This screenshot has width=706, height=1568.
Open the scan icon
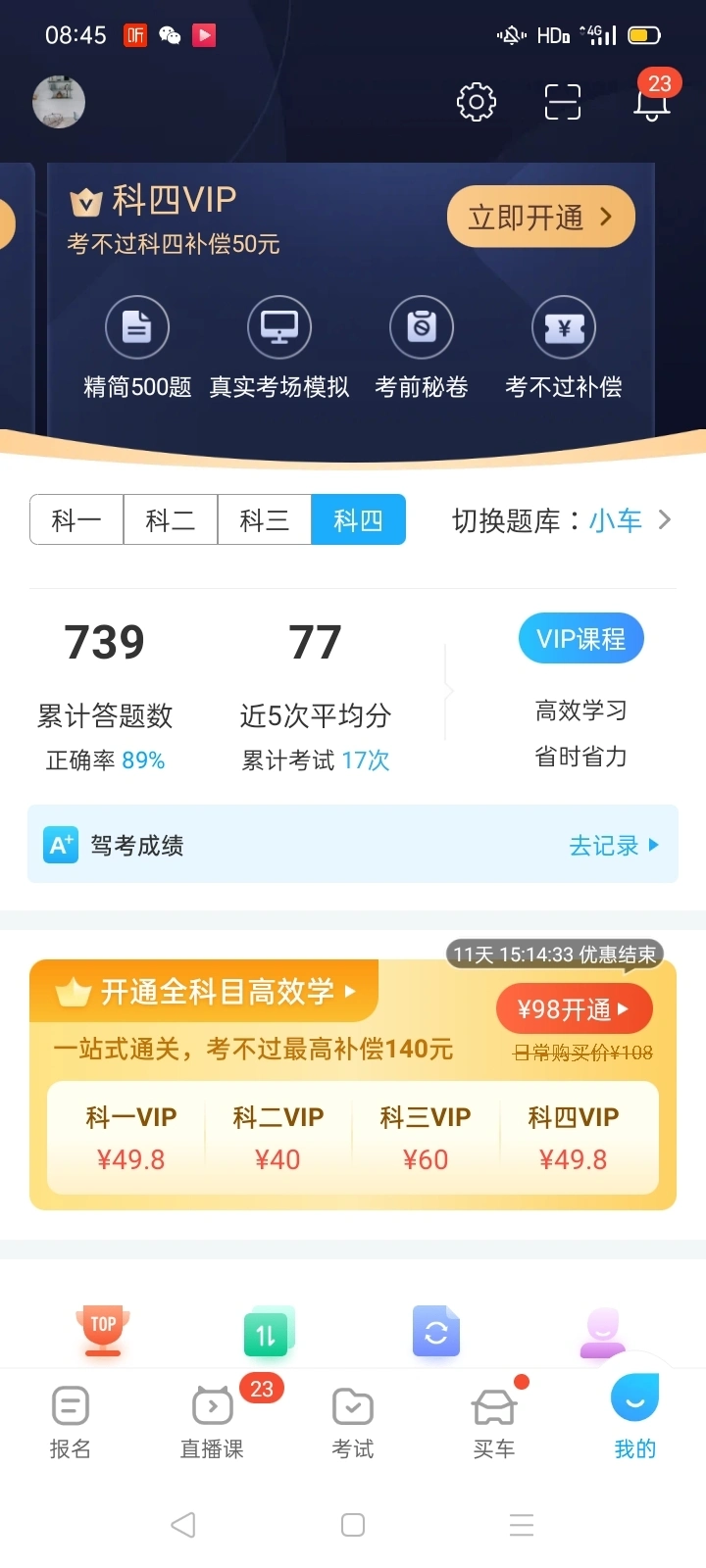[x=563, y=102]
